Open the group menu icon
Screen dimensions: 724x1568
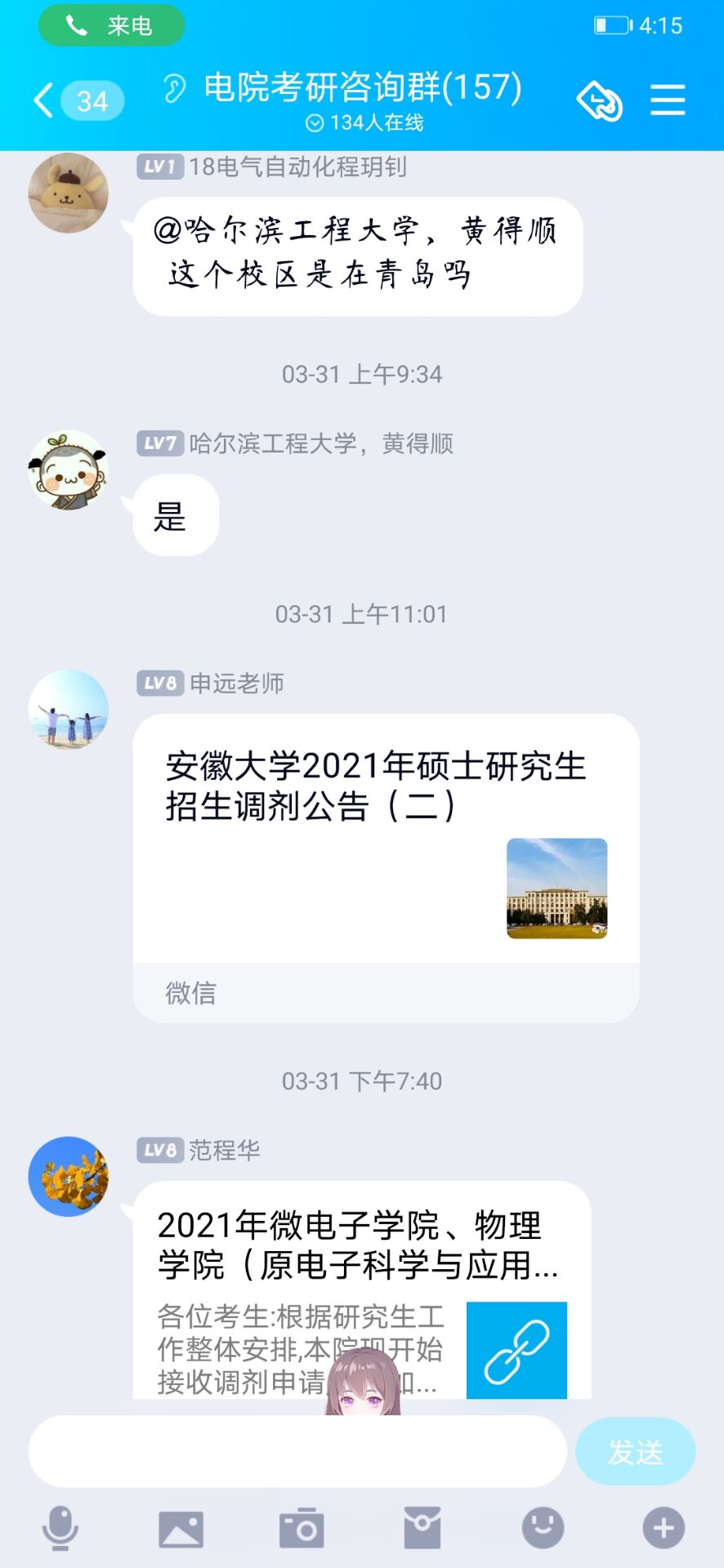tap(667, 100)
